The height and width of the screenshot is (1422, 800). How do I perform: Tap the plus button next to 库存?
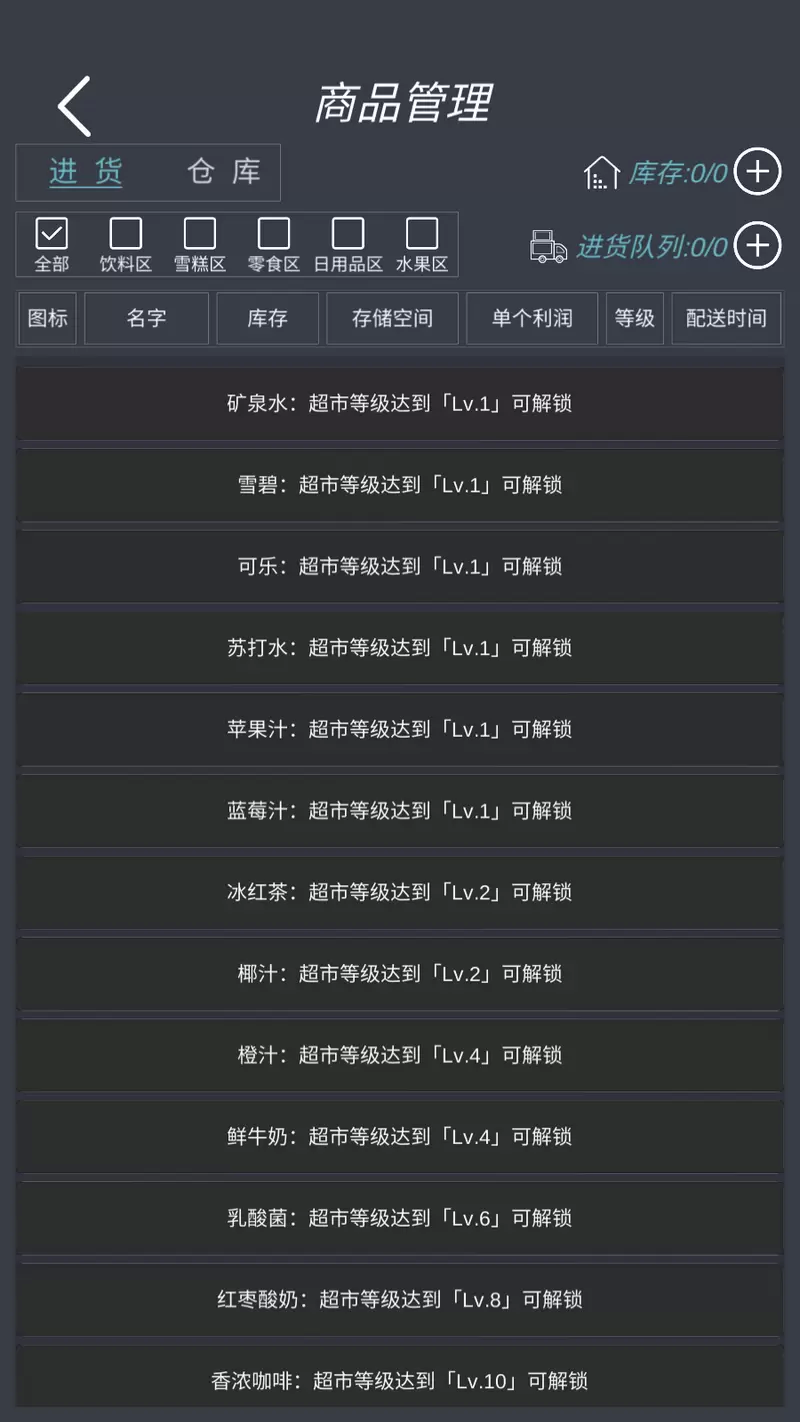tap(757, 172)
